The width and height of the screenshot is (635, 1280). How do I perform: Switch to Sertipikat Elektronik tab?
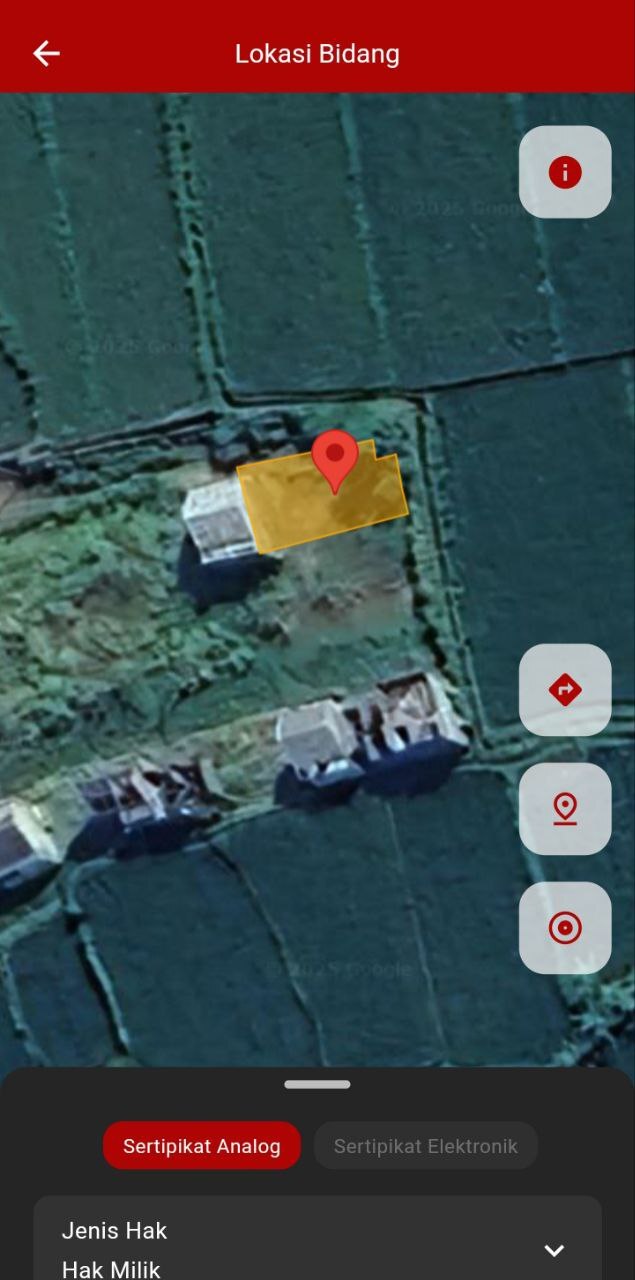click(425, 1146)
